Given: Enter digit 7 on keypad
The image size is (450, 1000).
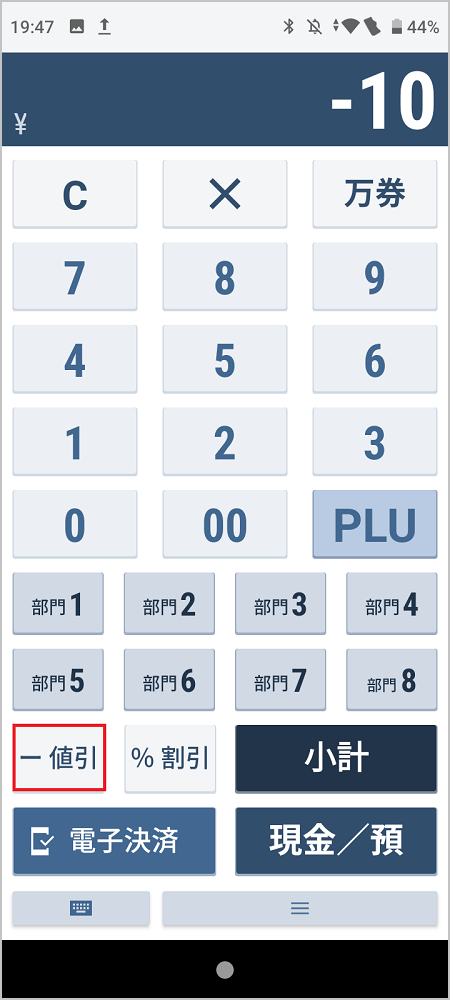Looking at the screenshot, I should tap(75, 277).
